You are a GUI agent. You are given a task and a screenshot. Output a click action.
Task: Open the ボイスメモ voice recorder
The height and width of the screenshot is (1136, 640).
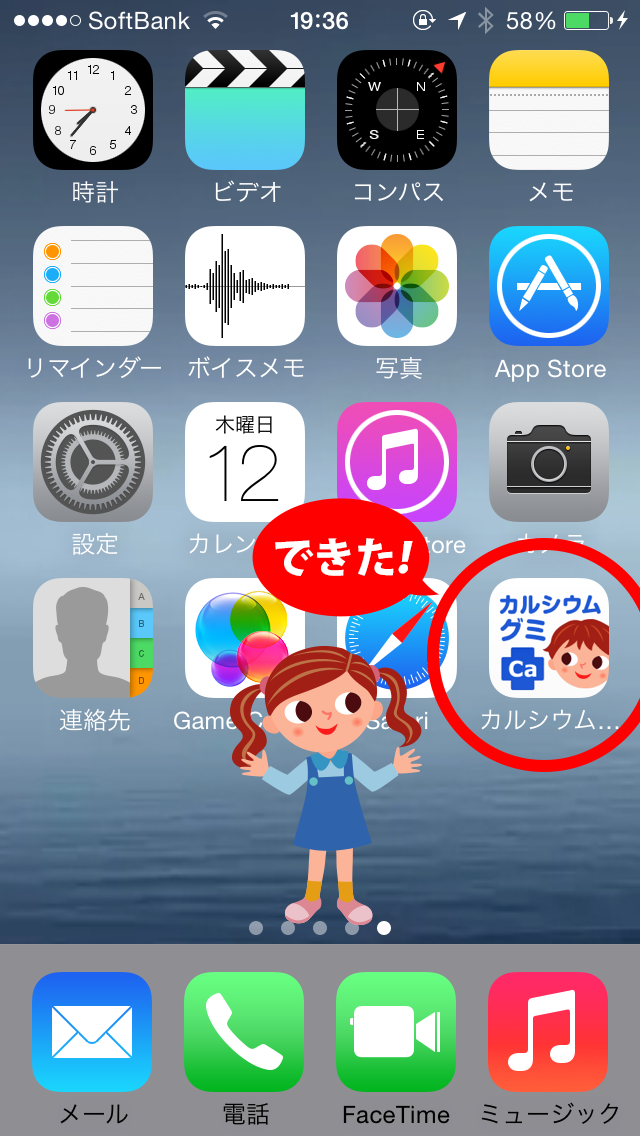[245, 286]
